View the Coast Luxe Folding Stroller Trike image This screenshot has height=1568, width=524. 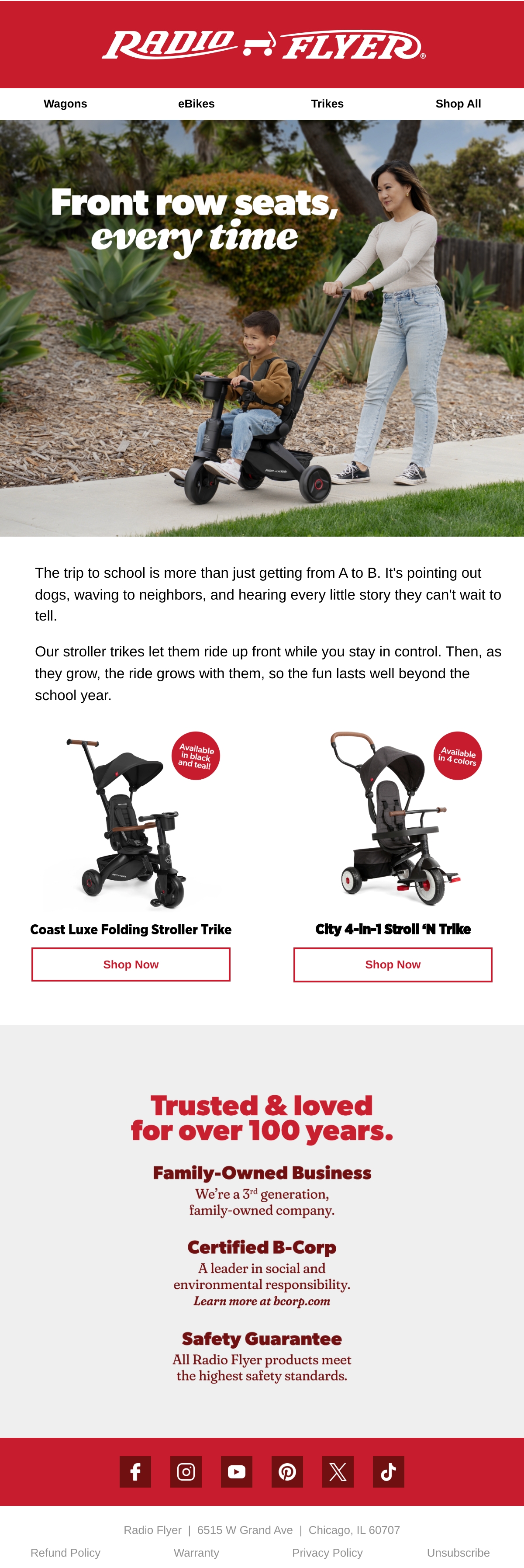131,820
